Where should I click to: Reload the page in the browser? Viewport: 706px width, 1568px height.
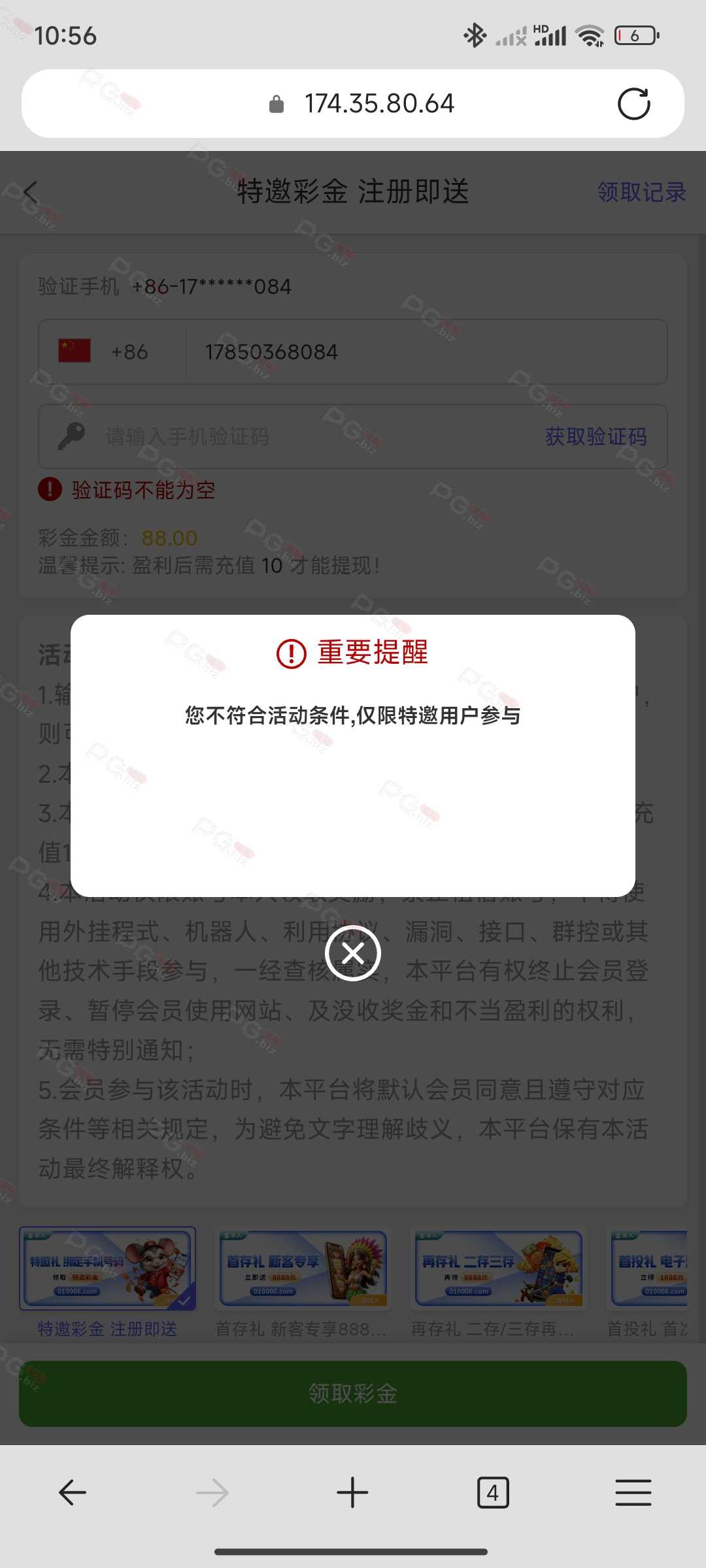[633, 104]
